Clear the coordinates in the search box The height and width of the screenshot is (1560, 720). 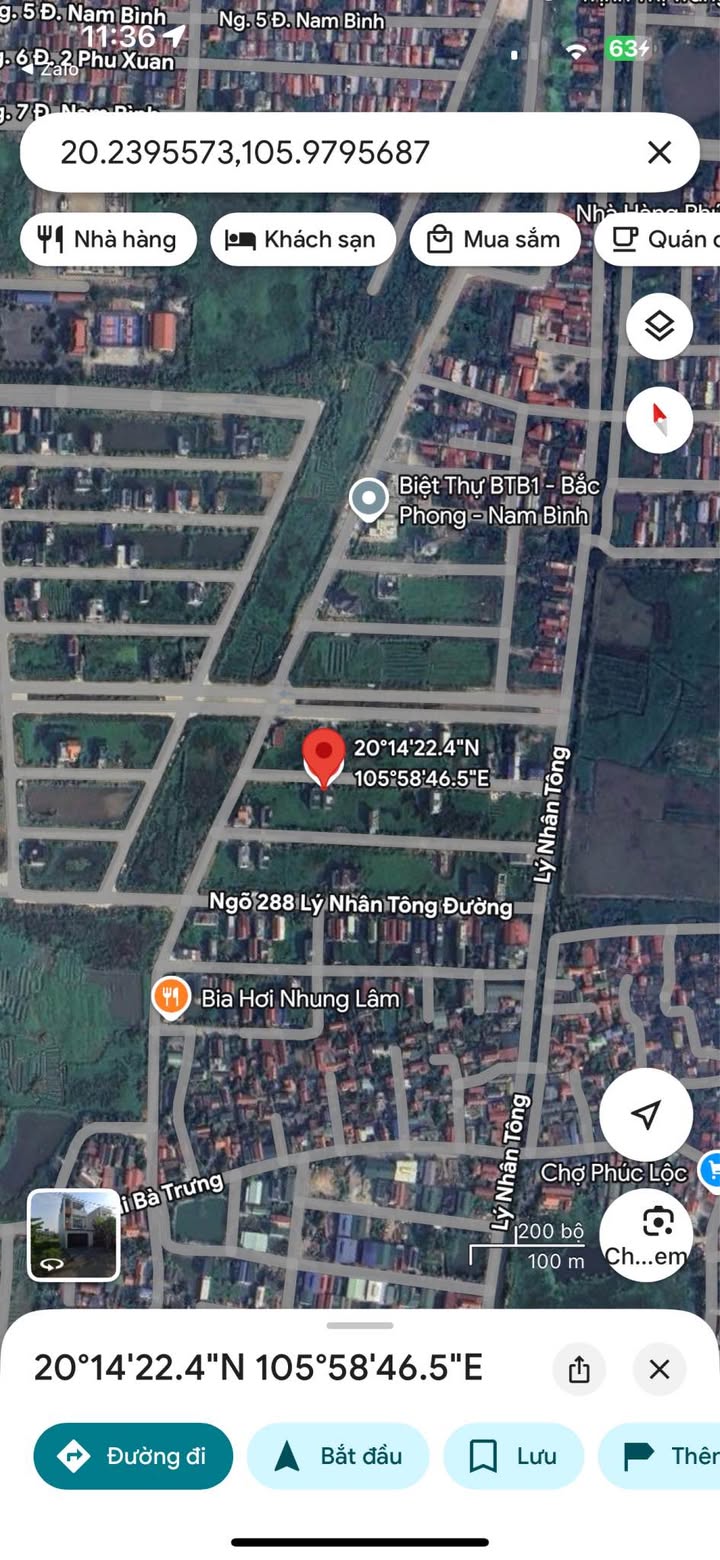tap(659, 153)
